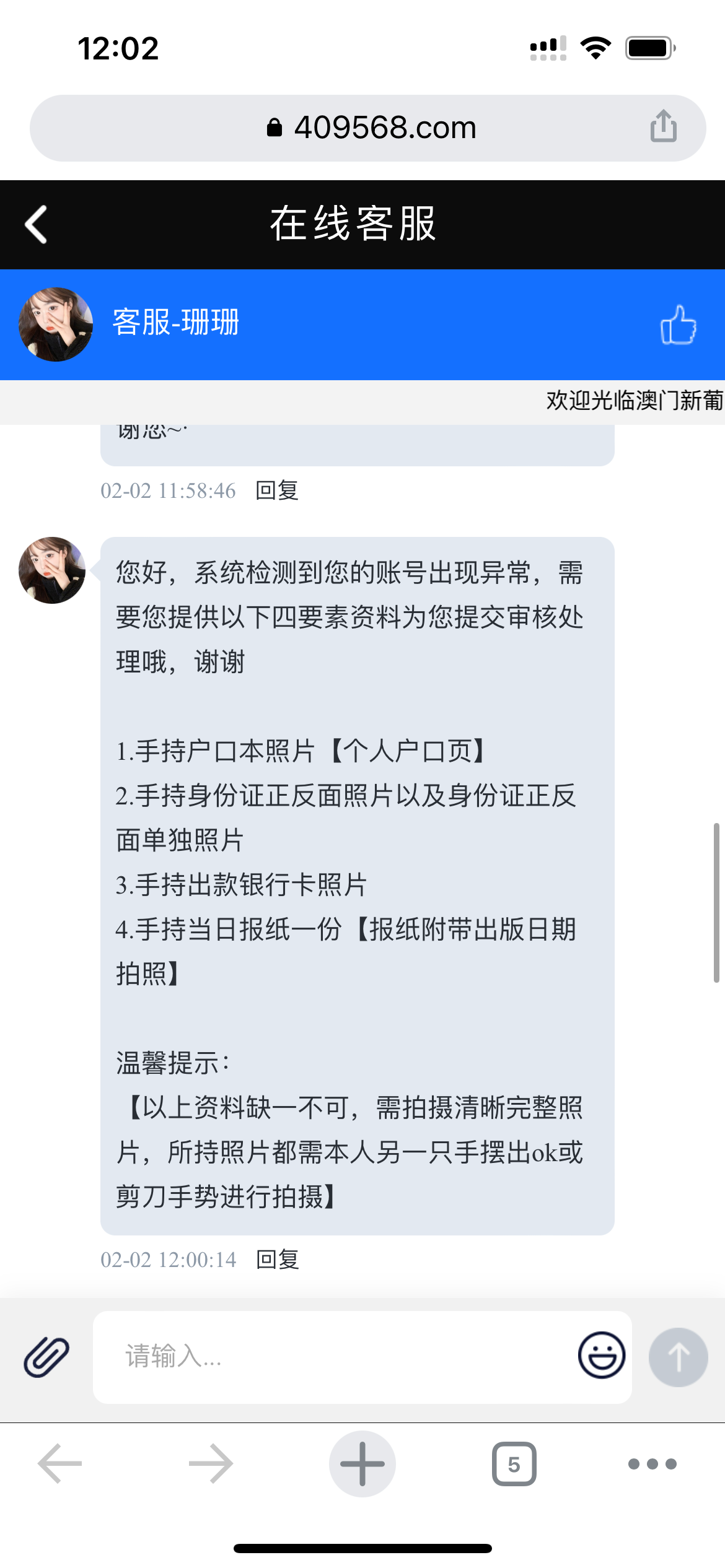The height and width of the screenshot is (1568, 725).
Task: Attach a file with the paperclip icon
Action: pos(46,1356)
